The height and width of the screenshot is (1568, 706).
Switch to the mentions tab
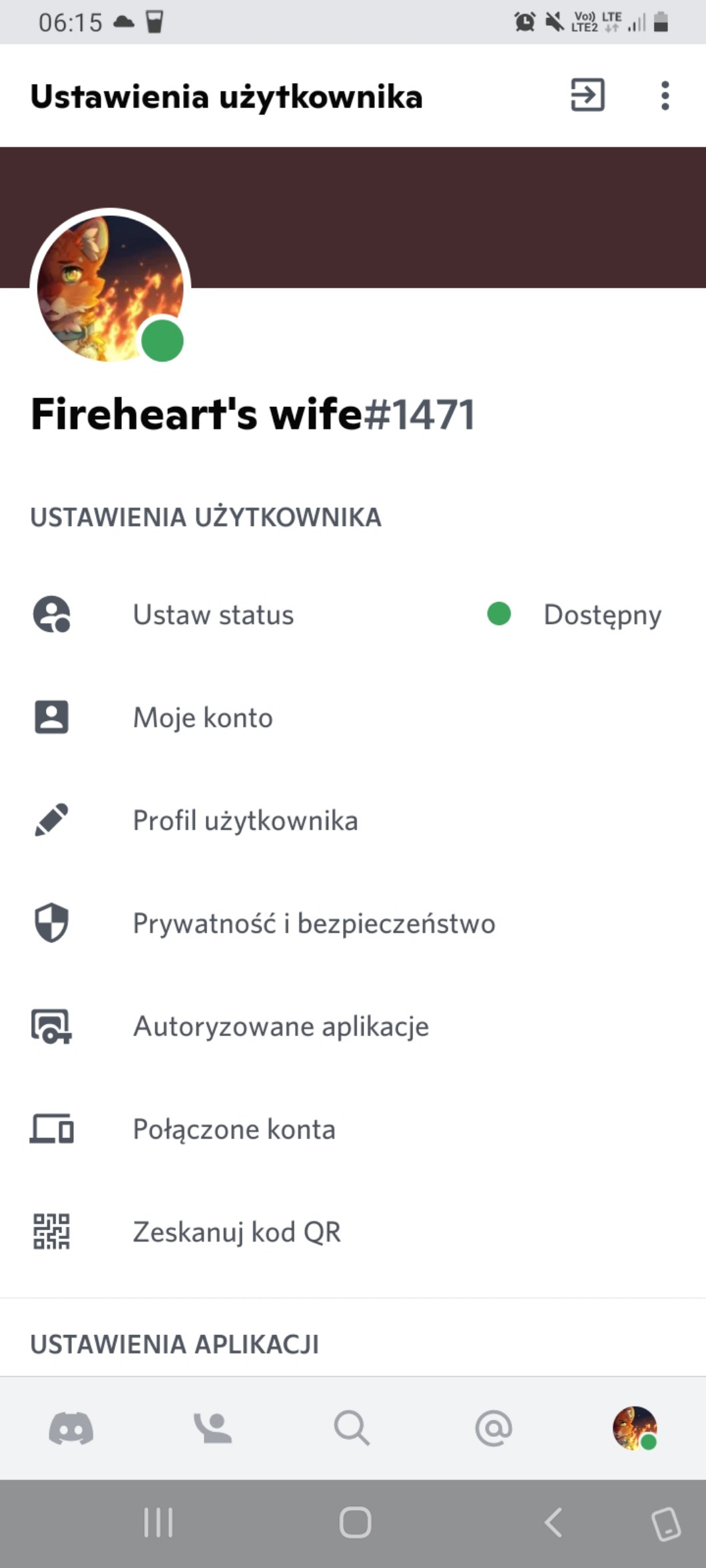pos(494,1428)
